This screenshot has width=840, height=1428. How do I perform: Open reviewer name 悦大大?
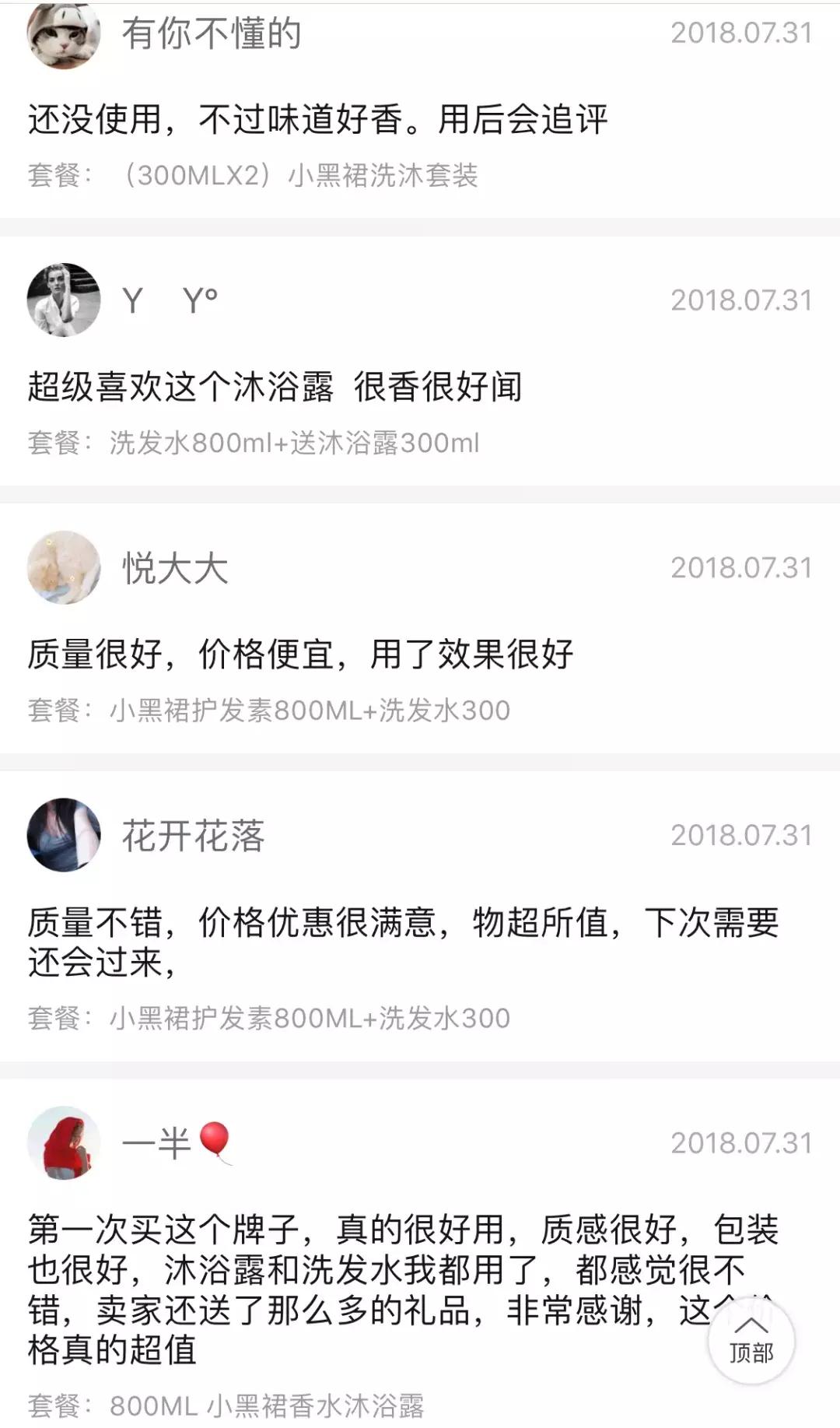[x=173, y=568]
